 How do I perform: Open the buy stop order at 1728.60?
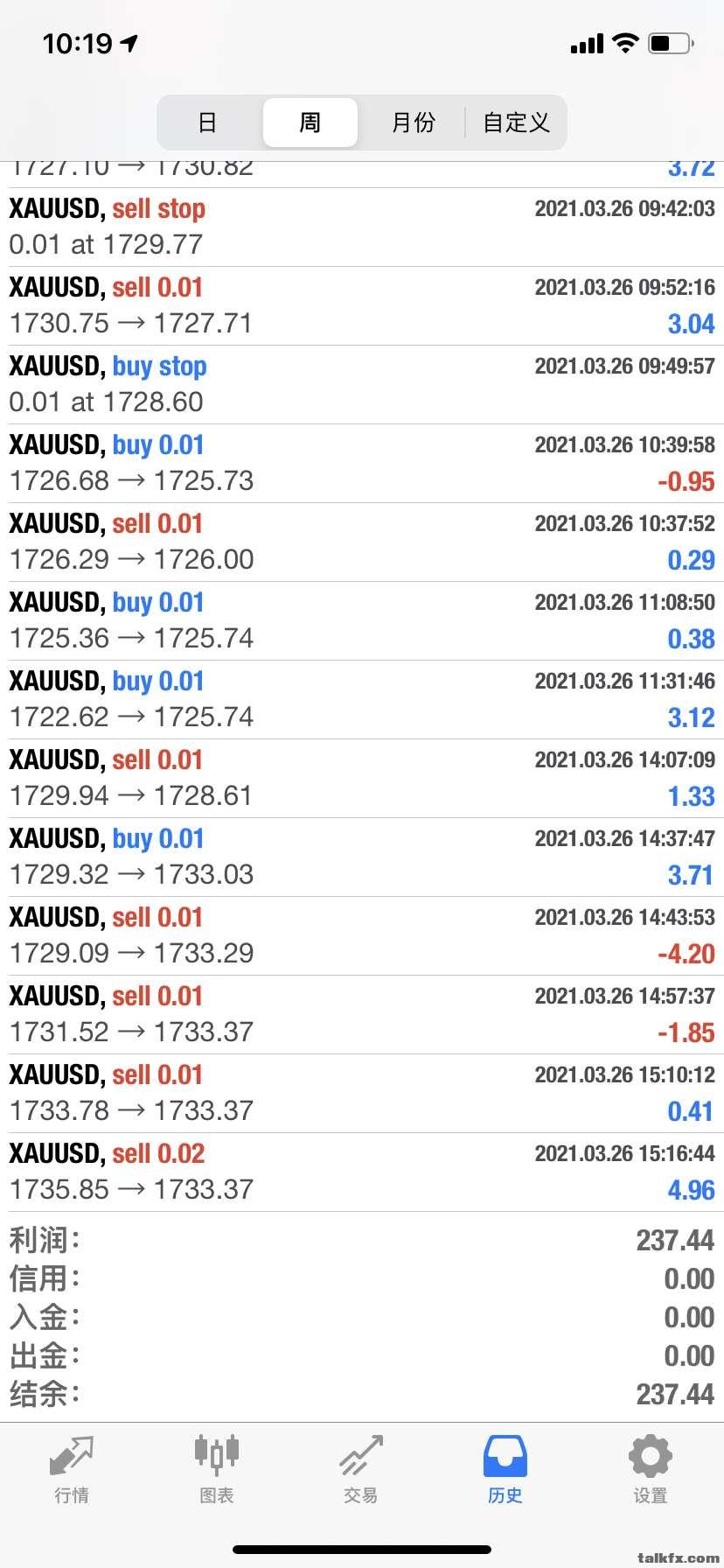click(362, 384)
